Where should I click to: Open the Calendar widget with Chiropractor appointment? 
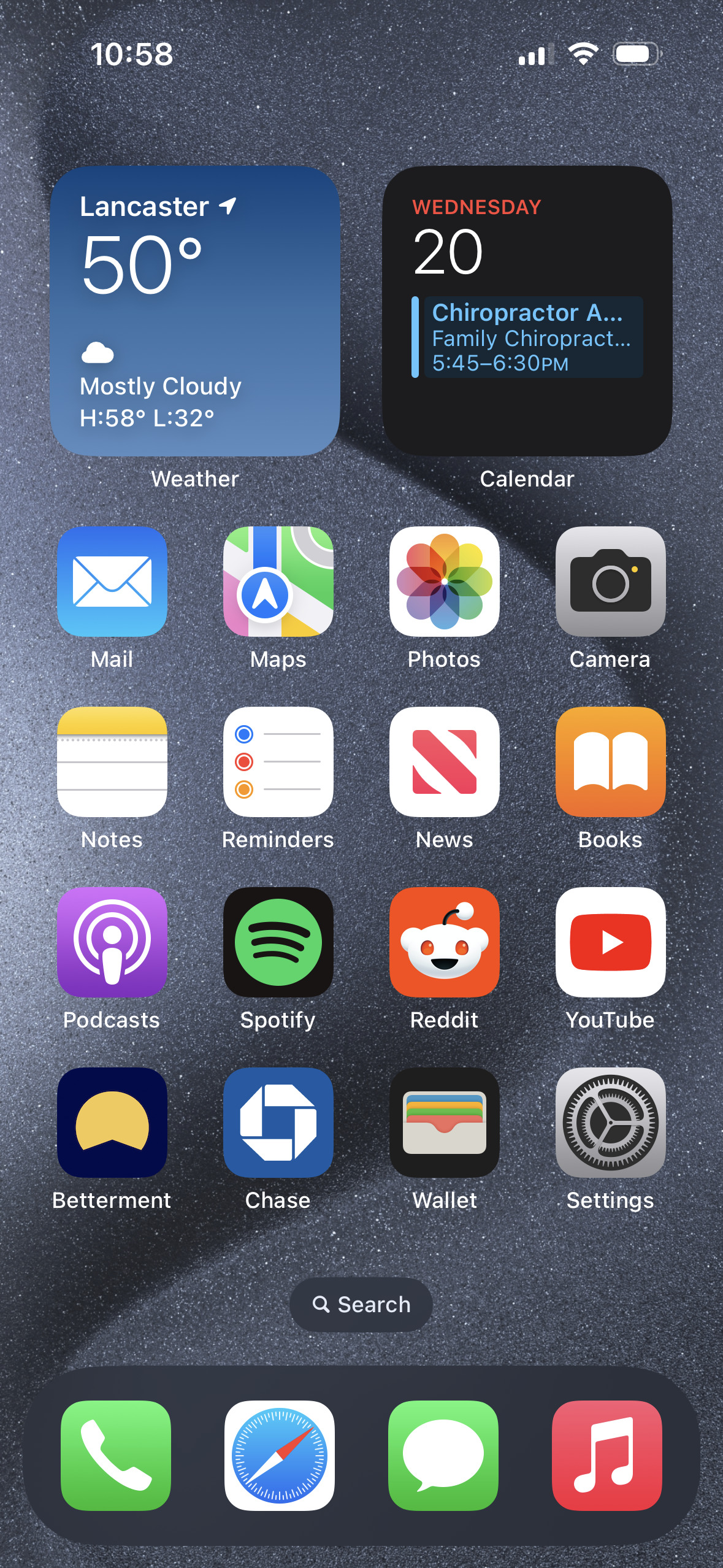527,310
